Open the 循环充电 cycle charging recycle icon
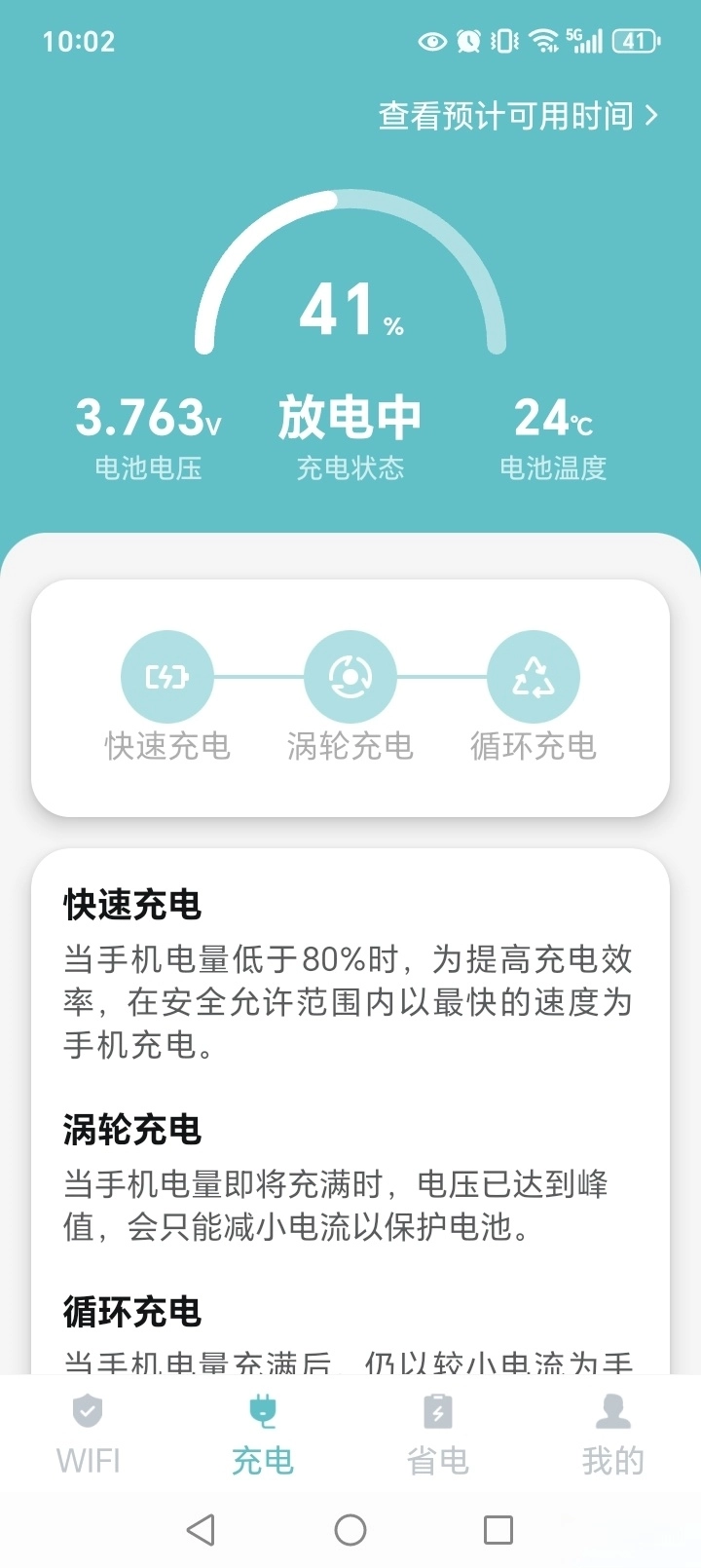The height and width of the screenshot is (1568, 701). pos(534,675)
